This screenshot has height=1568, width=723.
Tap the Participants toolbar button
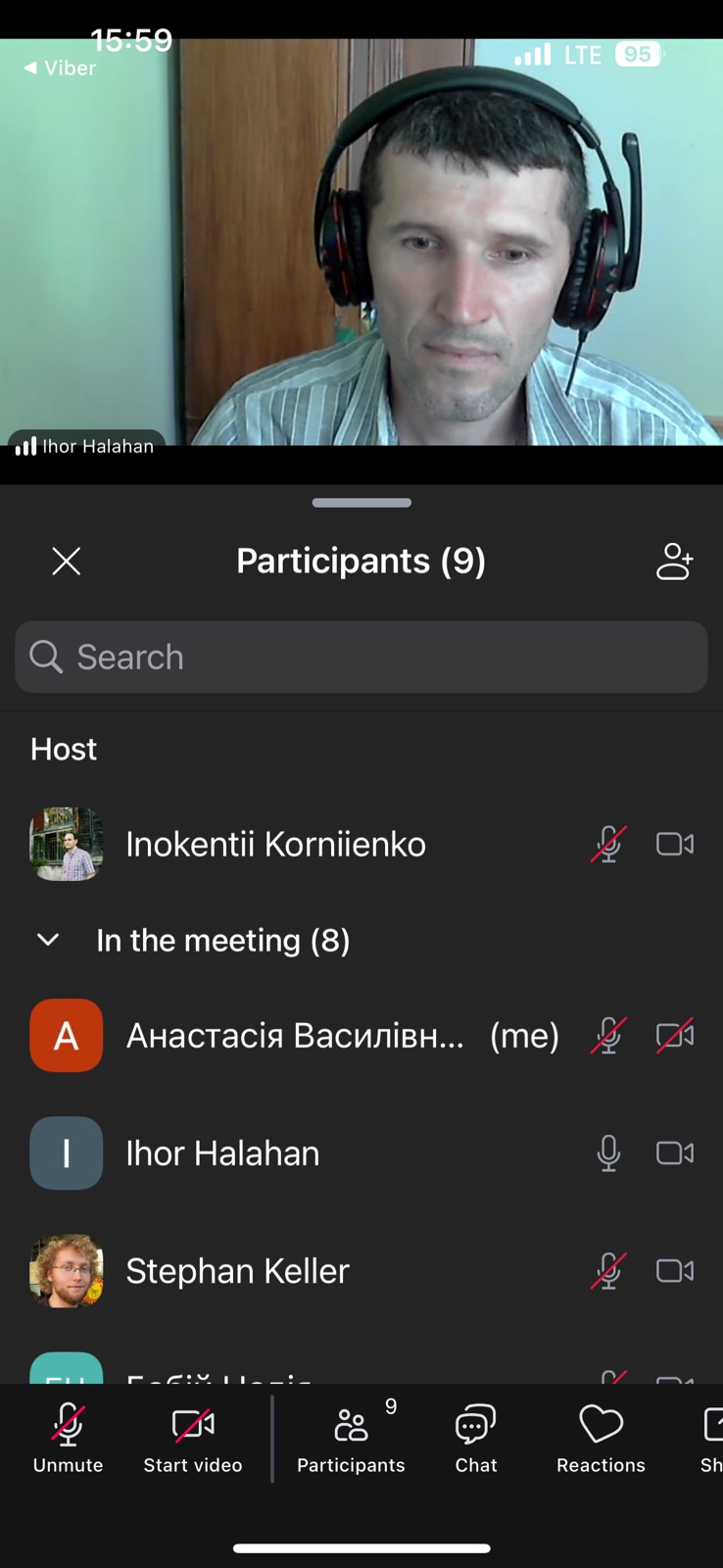click(351, 1438)
